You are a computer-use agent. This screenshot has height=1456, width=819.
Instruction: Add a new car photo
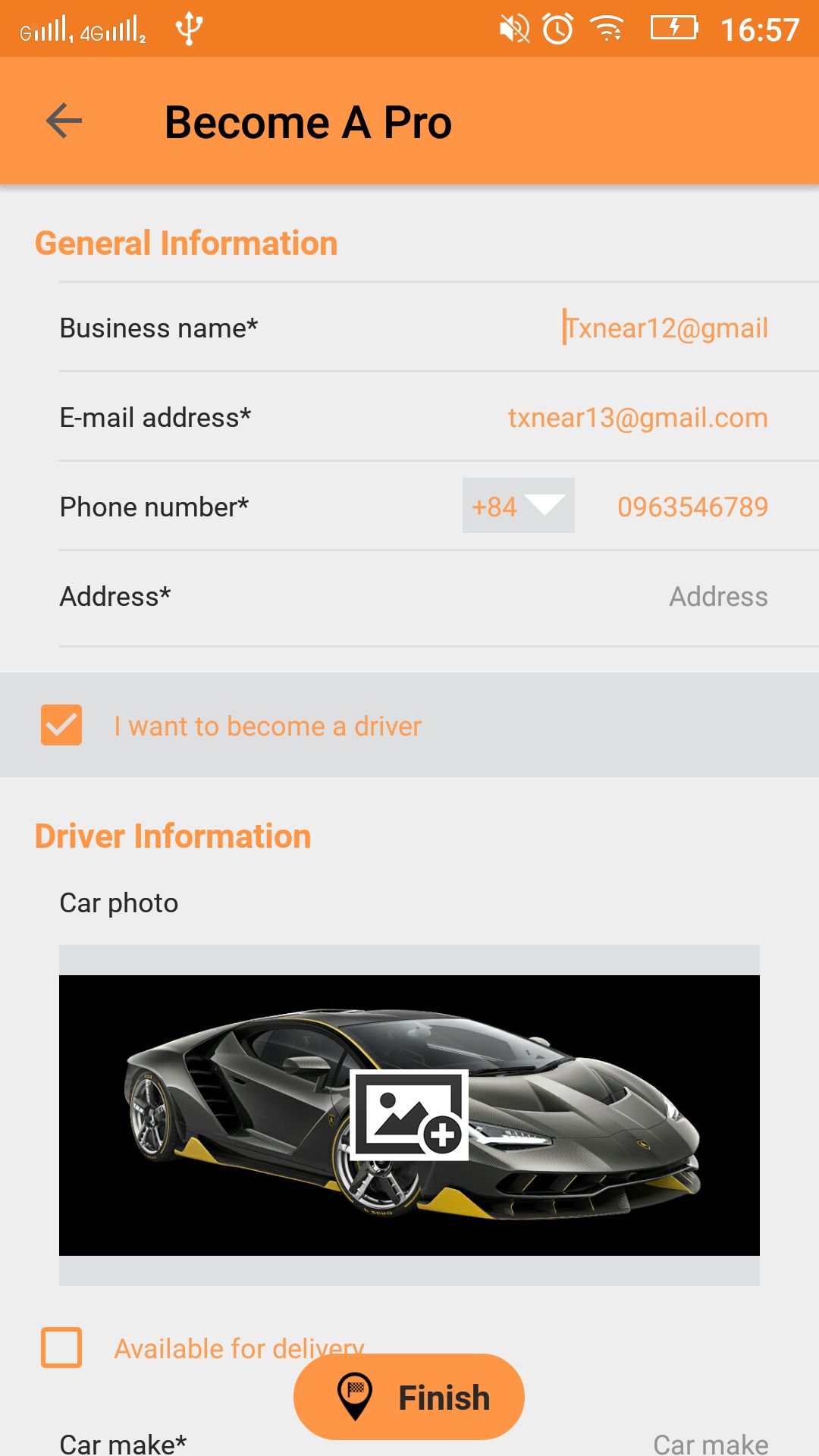click(409, 1115)
